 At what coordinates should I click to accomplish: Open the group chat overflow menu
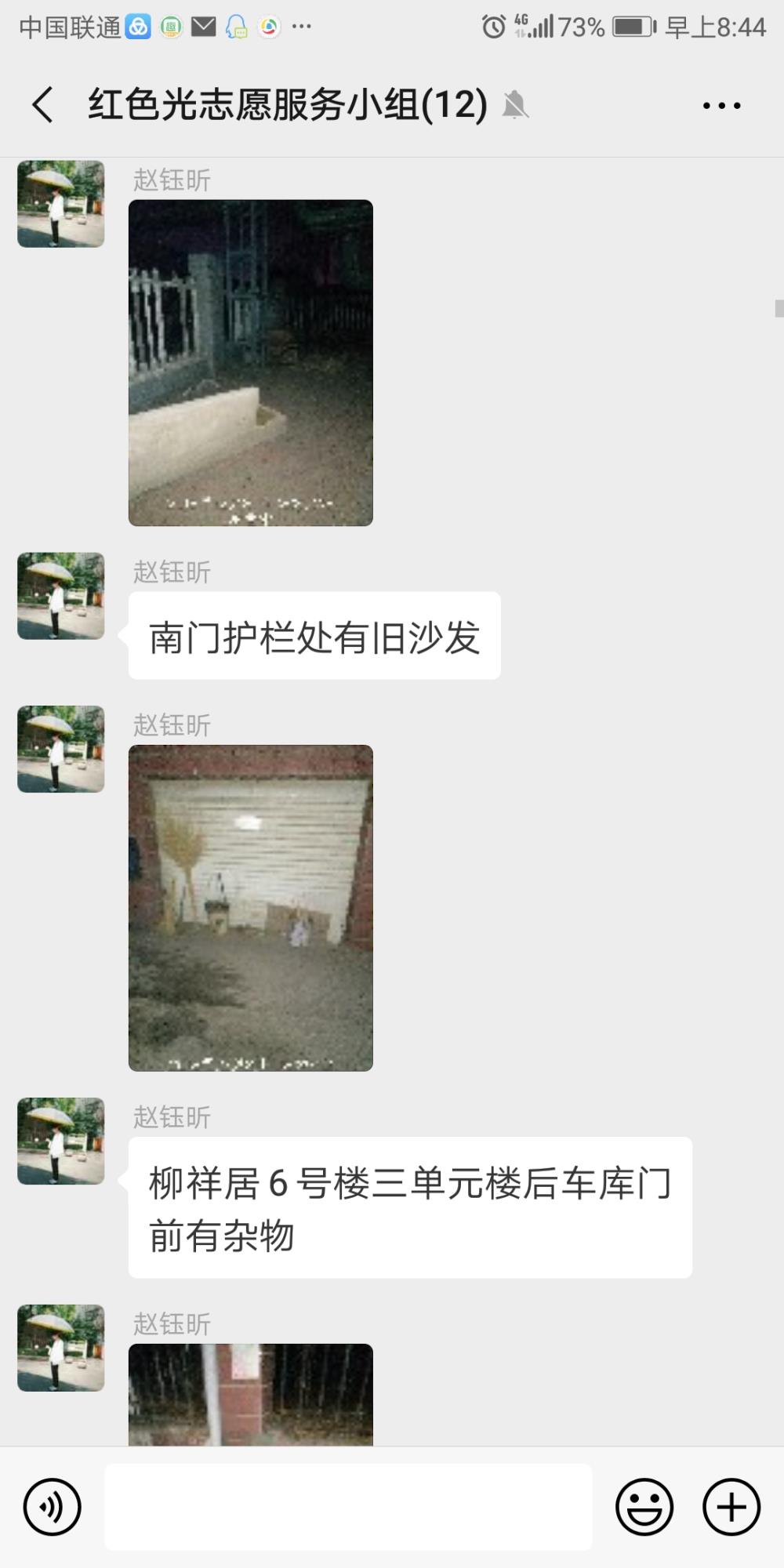721,105
